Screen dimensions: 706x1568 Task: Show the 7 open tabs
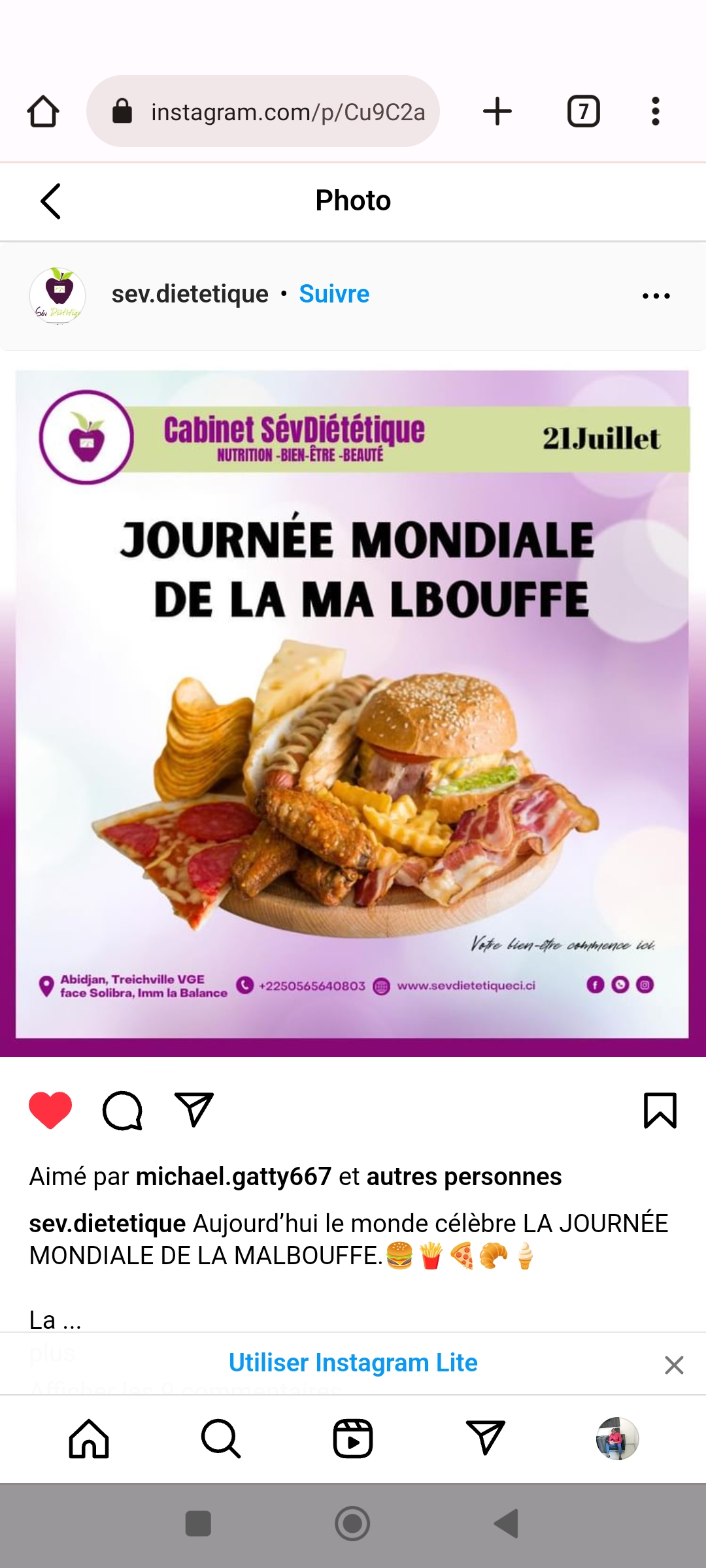[x=583, y=111]
